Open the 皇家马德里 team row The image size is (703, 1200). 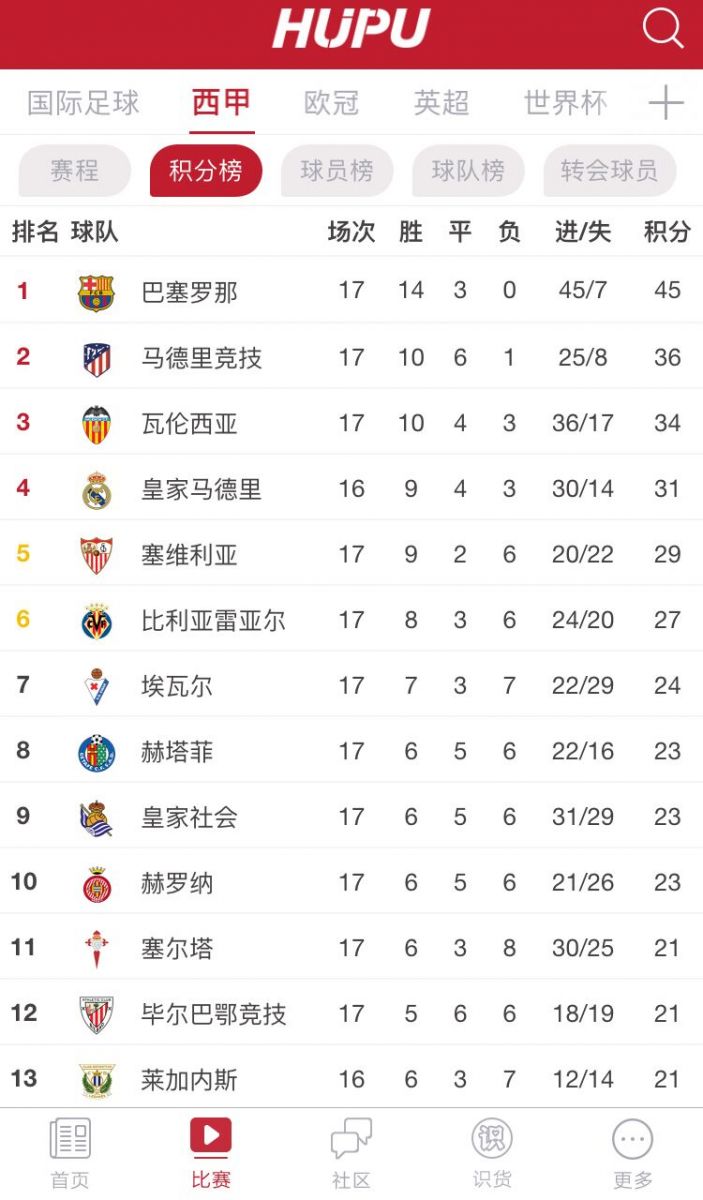pos(351,489)
